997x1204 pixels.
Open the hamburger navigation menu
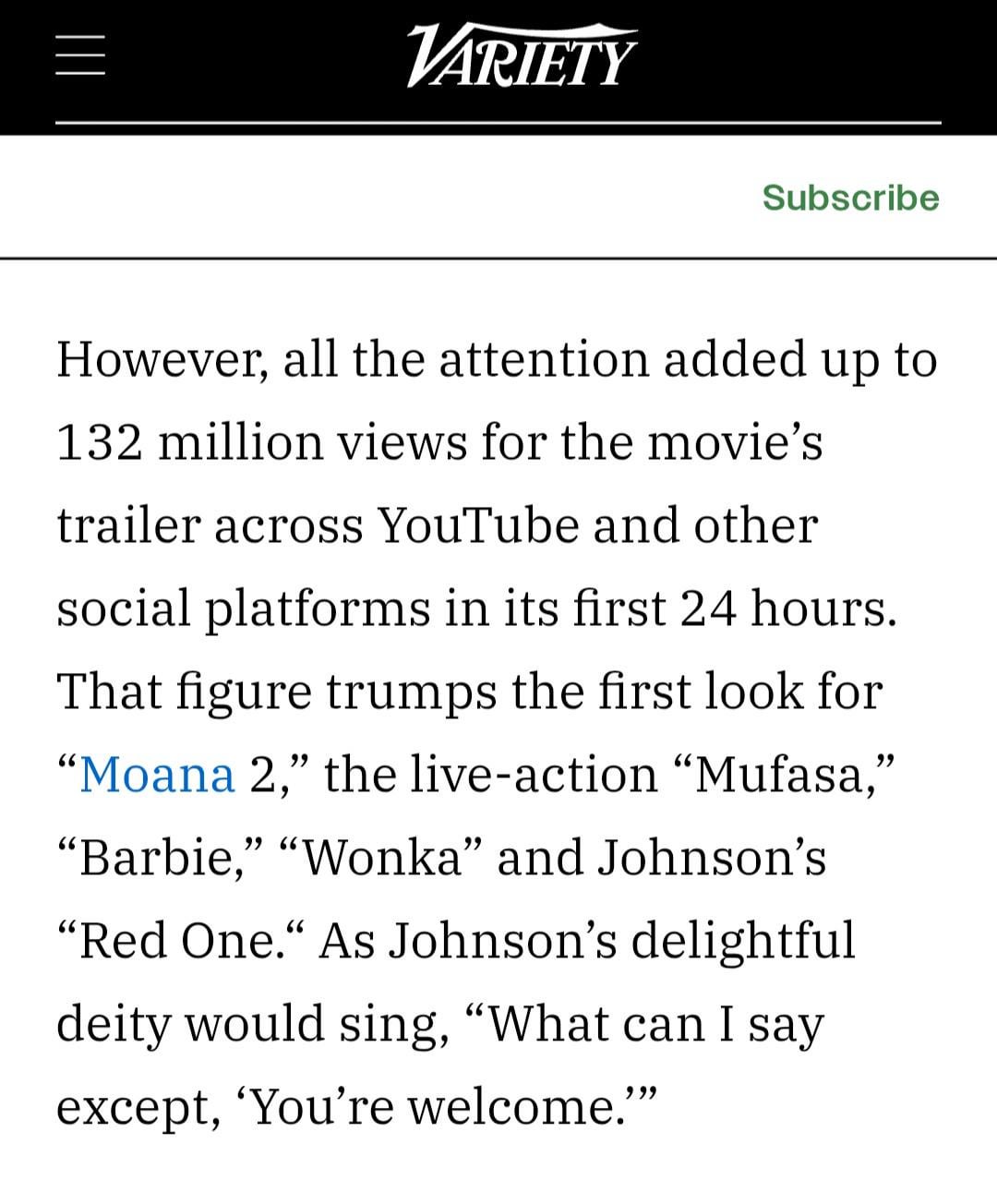pos(80,57)
